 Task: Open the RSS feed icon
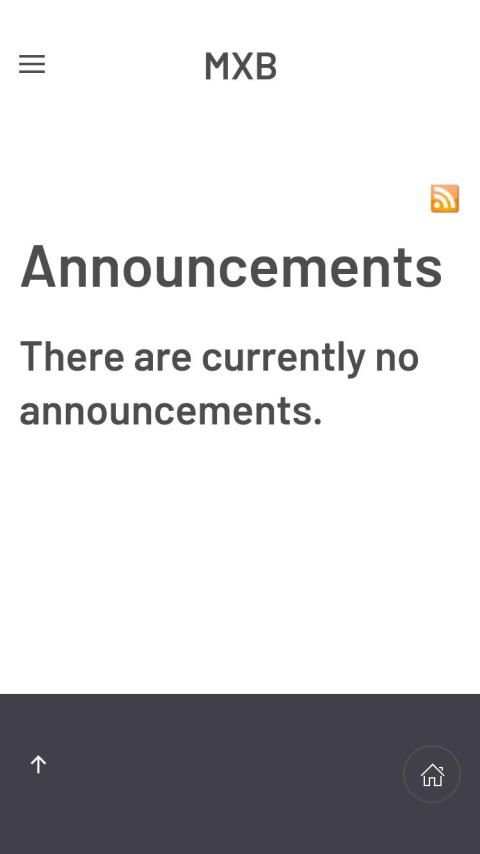click(445, 198)
